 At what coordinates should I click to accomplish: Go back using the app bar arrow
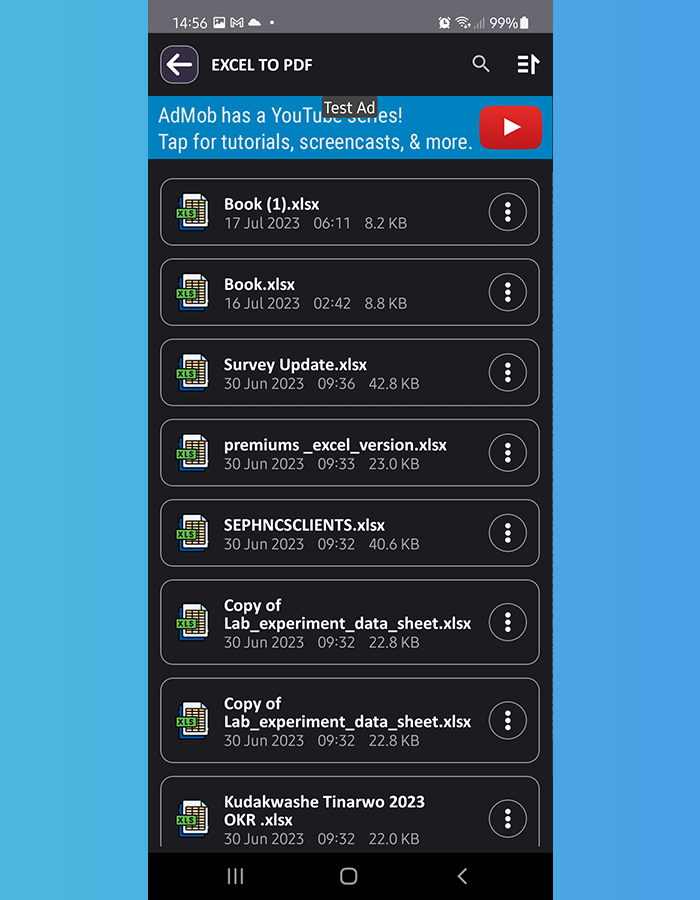[179, 65]
